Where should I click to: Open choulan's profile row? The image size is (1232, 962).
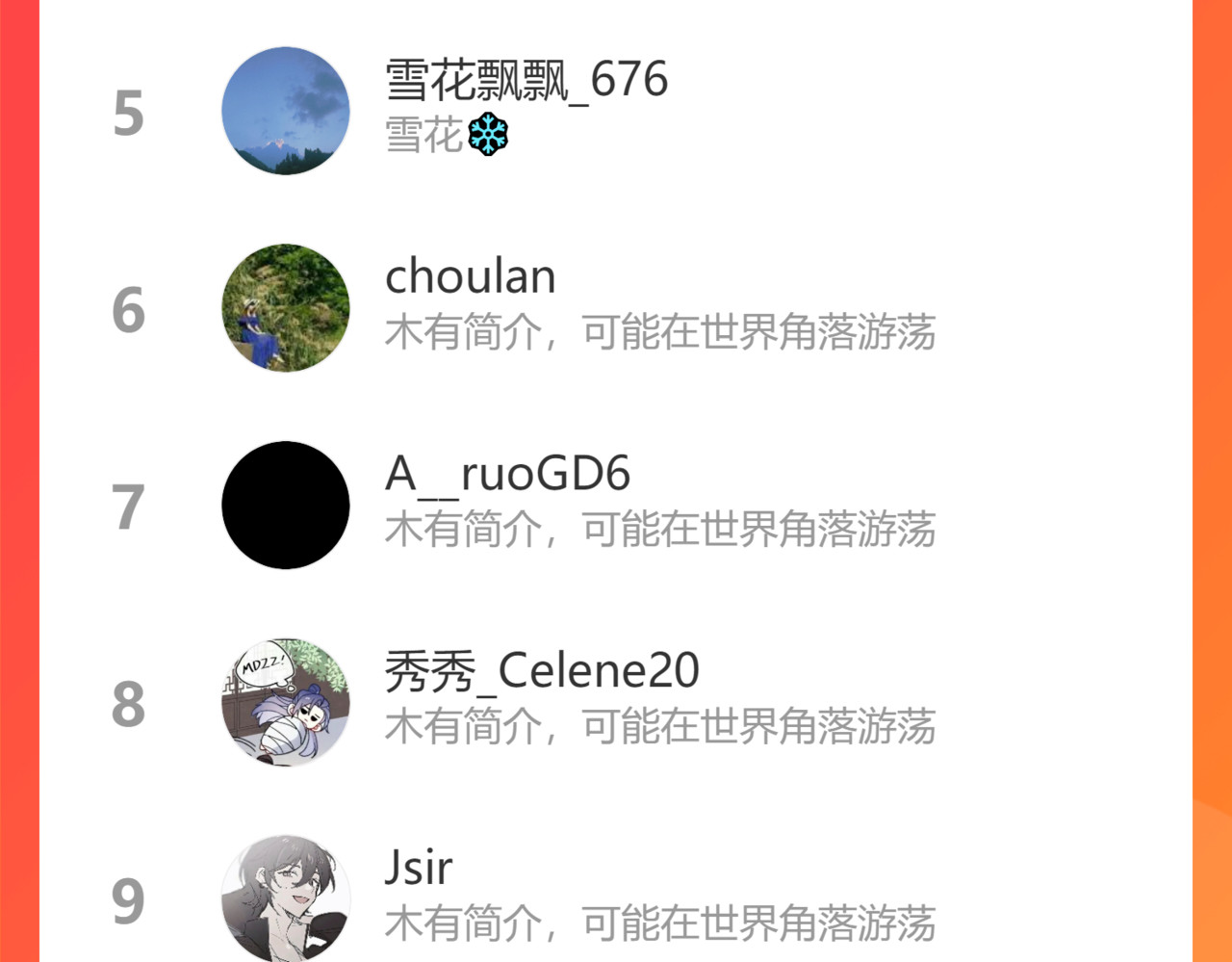[x=616, y=308]
